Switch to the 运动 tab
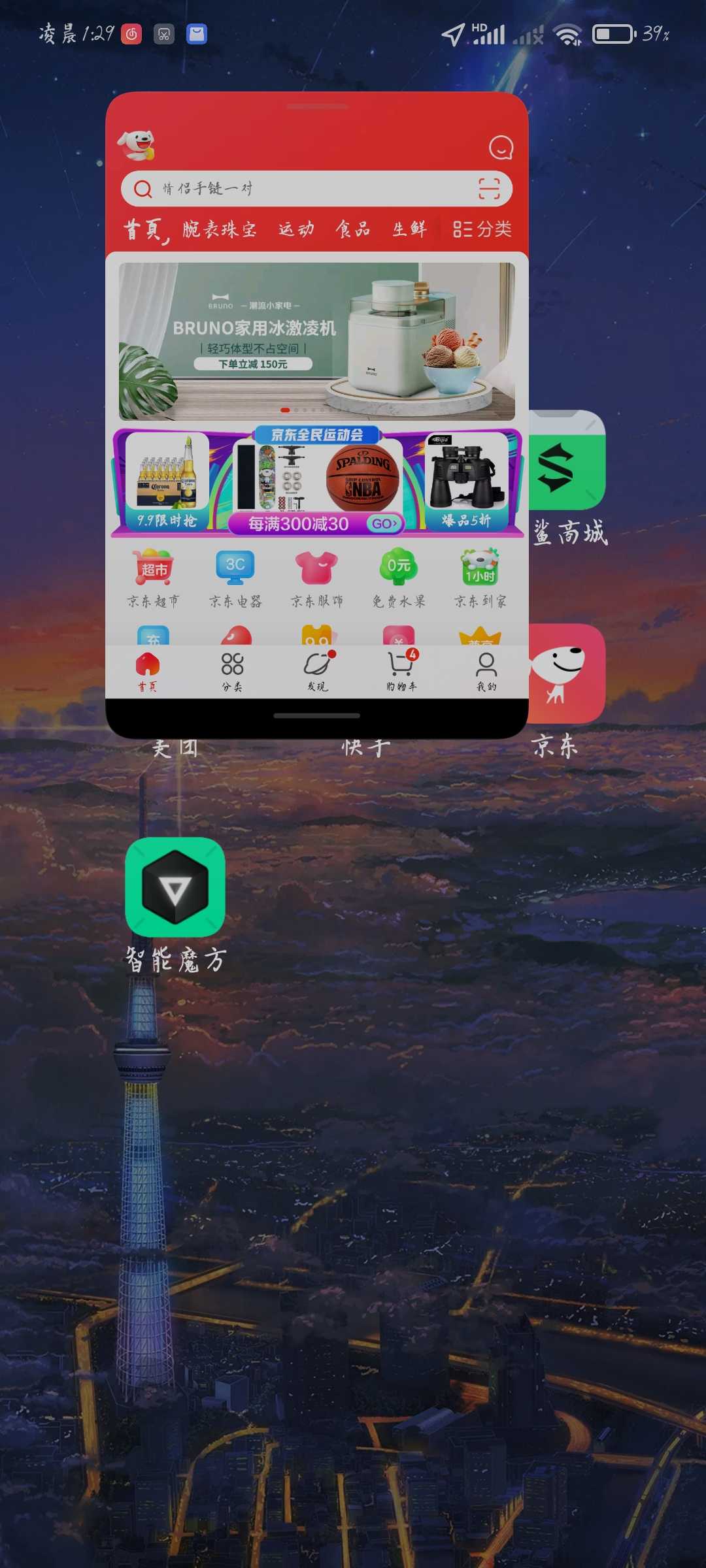This screenshot has height=1568, width=706. click(296, 229)
